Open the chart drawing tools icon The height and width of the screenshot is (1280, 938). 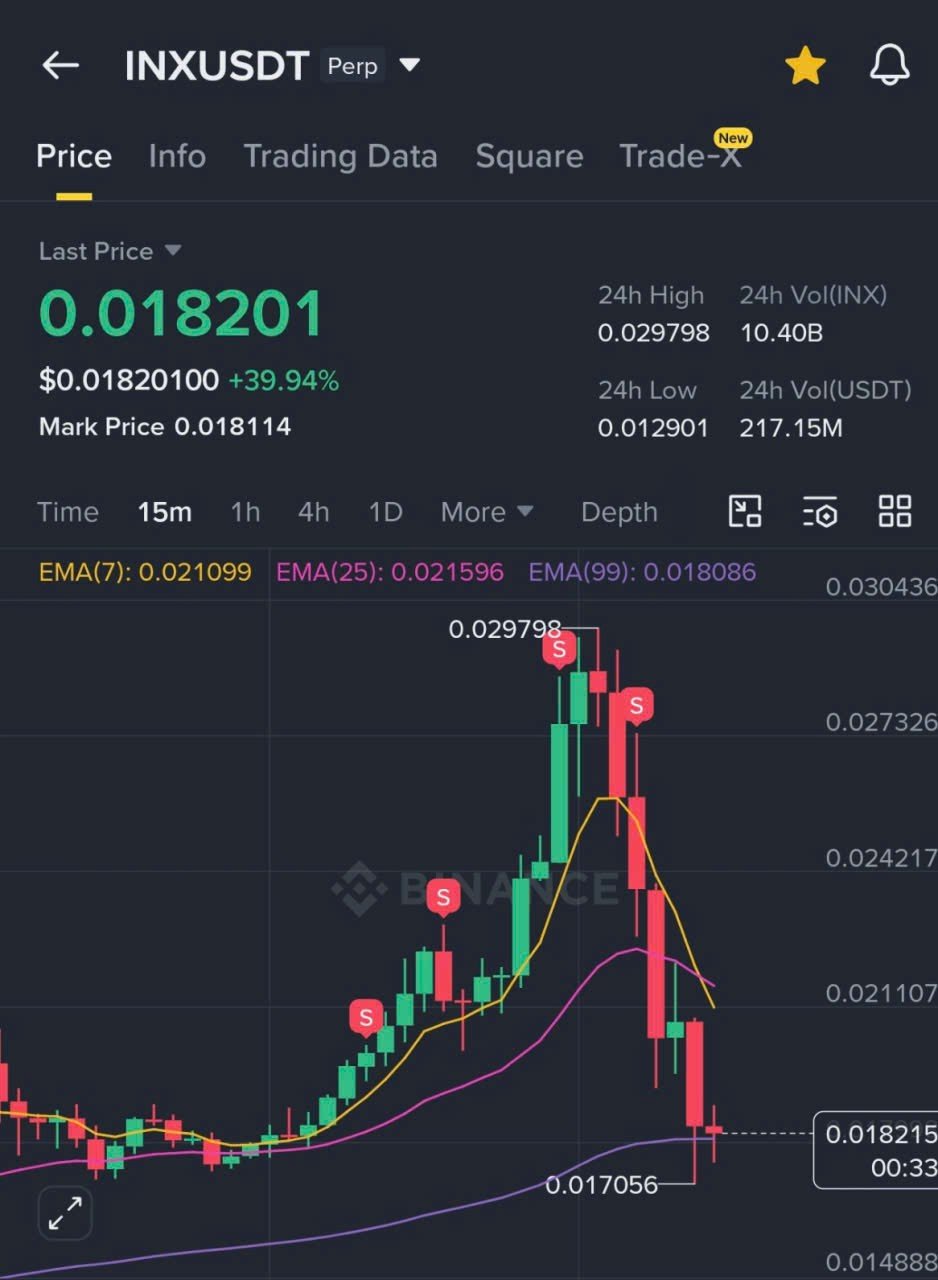pyautogui.click(x=744, y=511)
